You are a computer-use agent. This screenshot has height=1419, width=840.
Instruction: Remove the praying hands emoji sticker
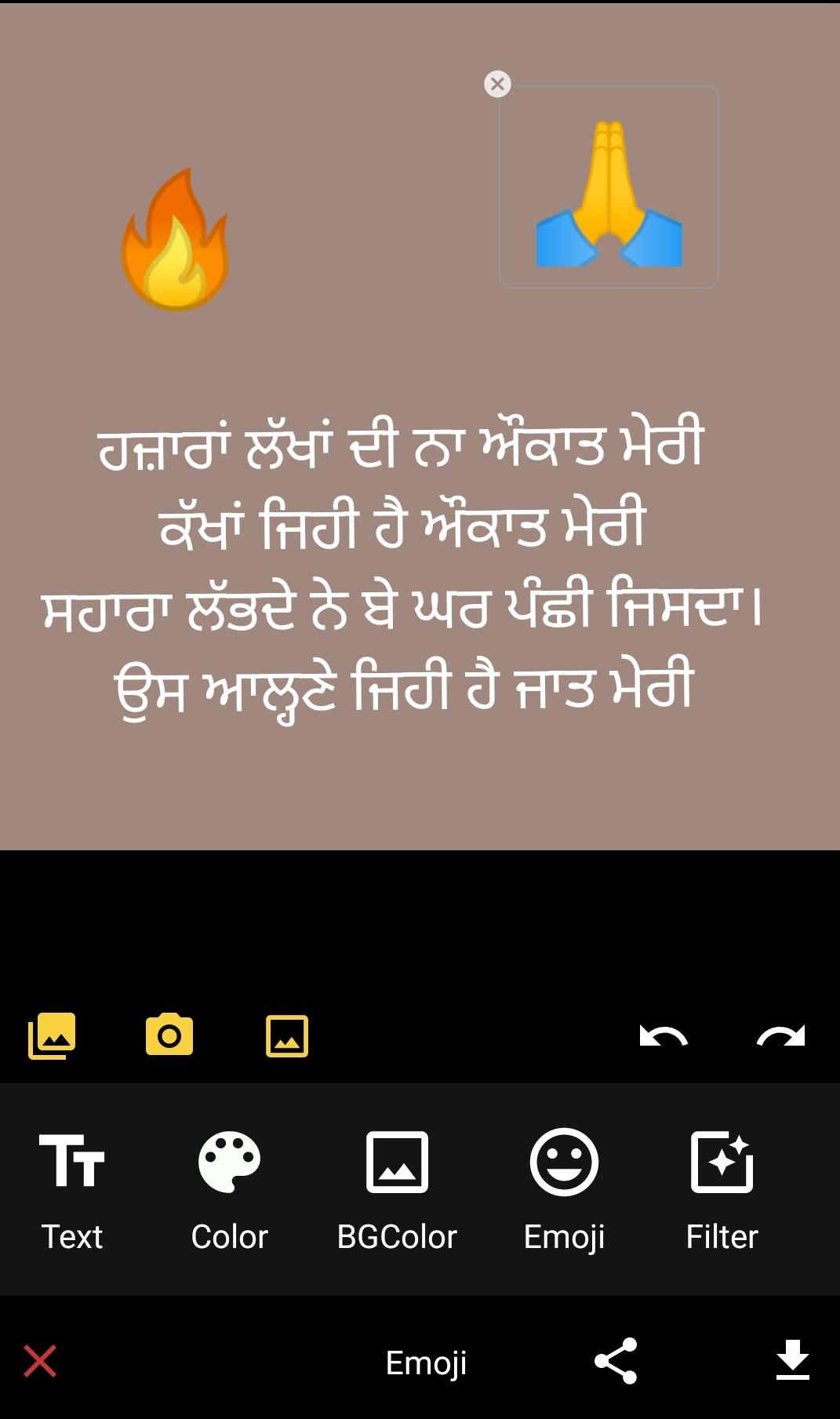click(497, 84)
